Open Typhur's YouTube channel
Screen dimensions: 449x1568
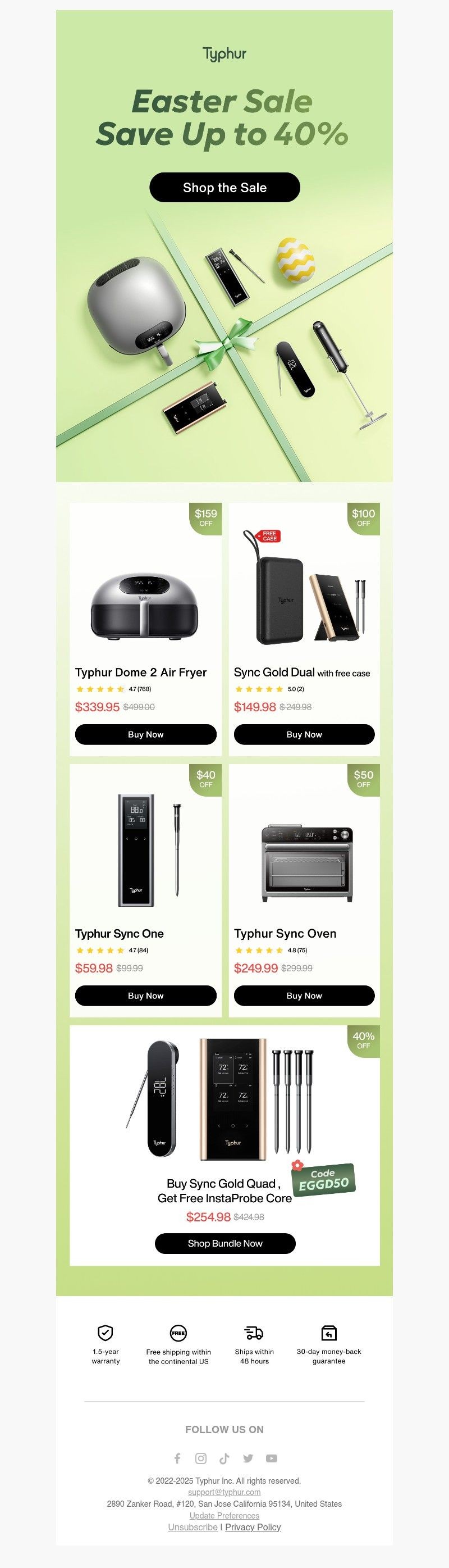271,1458
